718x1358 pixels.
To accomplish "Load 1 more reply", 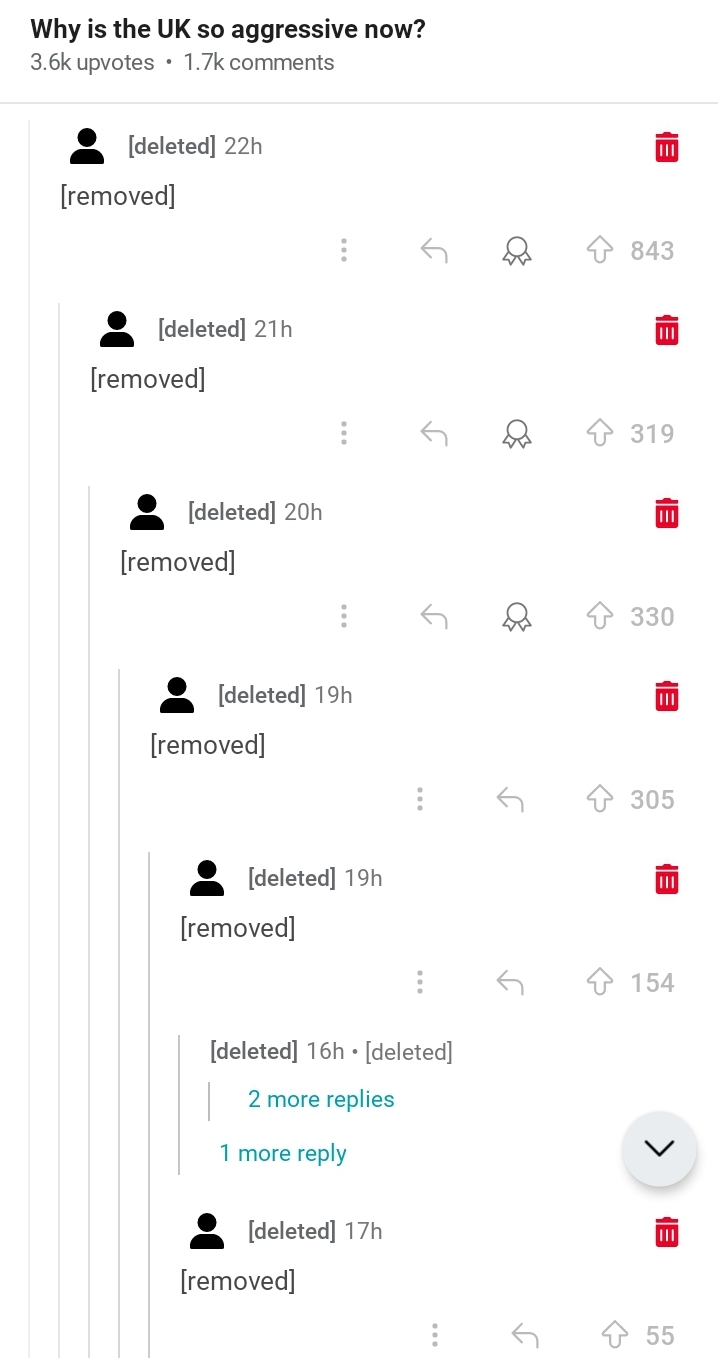I will (x=283, y=1153).
